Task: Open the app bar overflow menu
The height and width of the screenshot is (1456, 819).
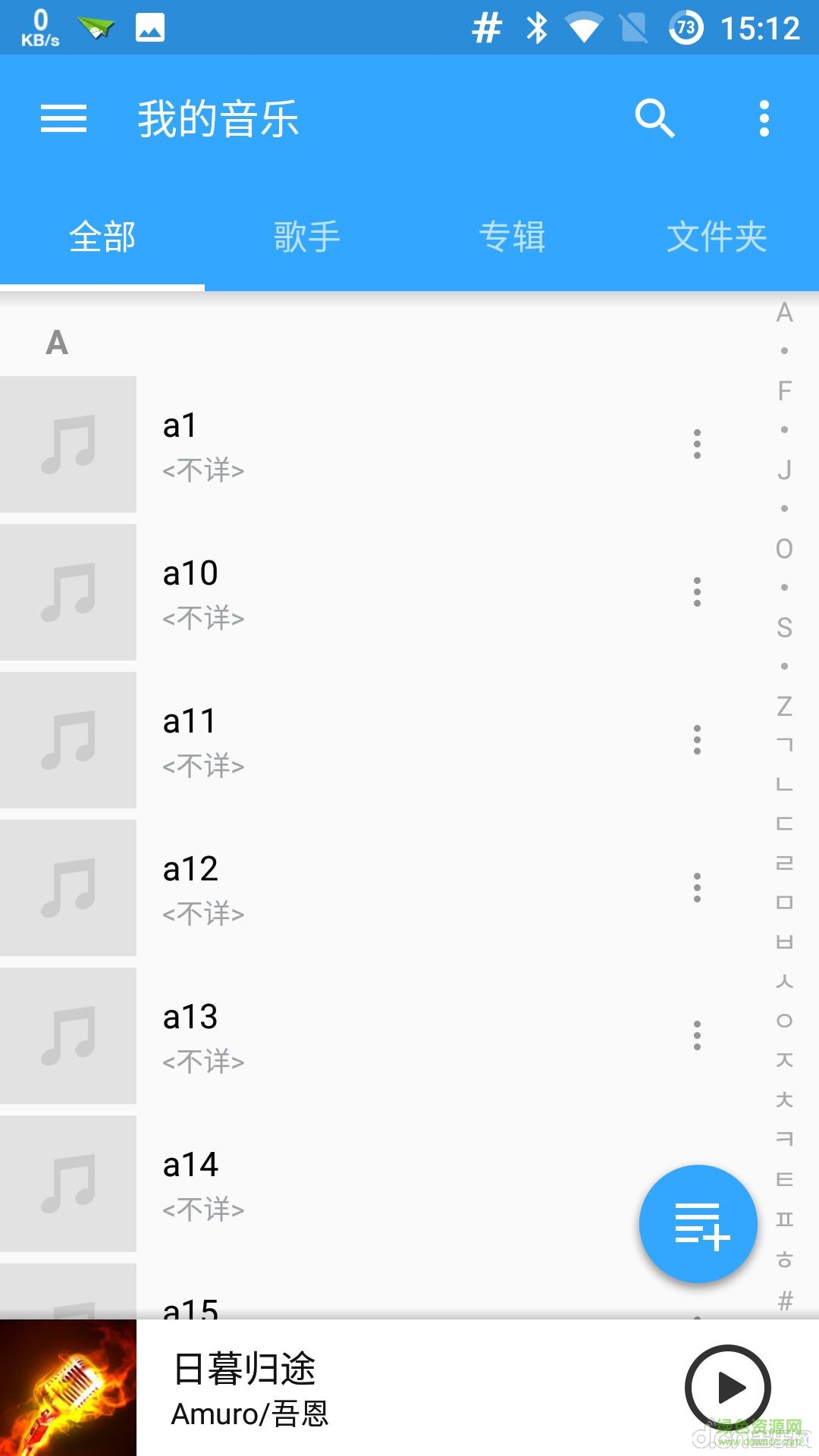Action: 764,119
